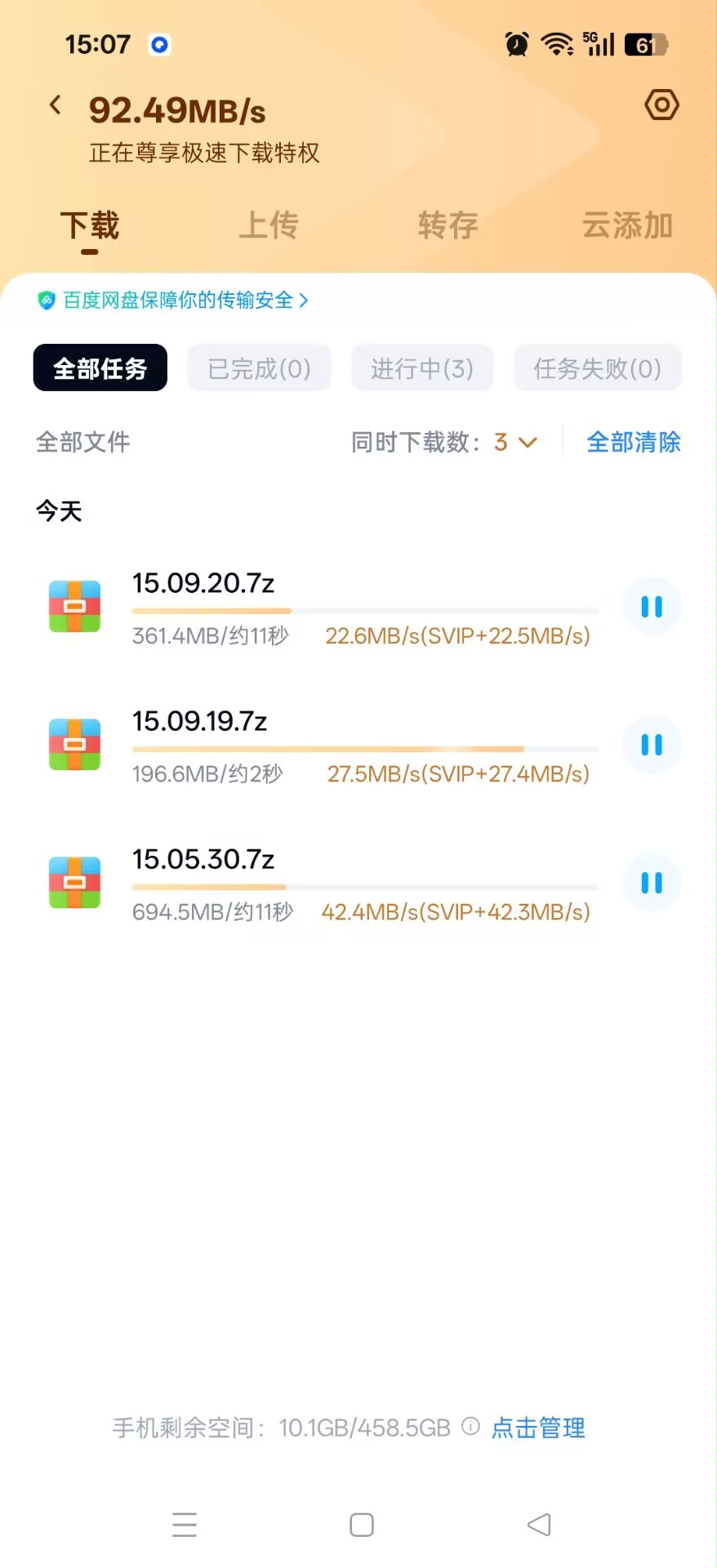Pause the 15.09.19.7z download
717x1568 pixels.
tap(651, 744)
